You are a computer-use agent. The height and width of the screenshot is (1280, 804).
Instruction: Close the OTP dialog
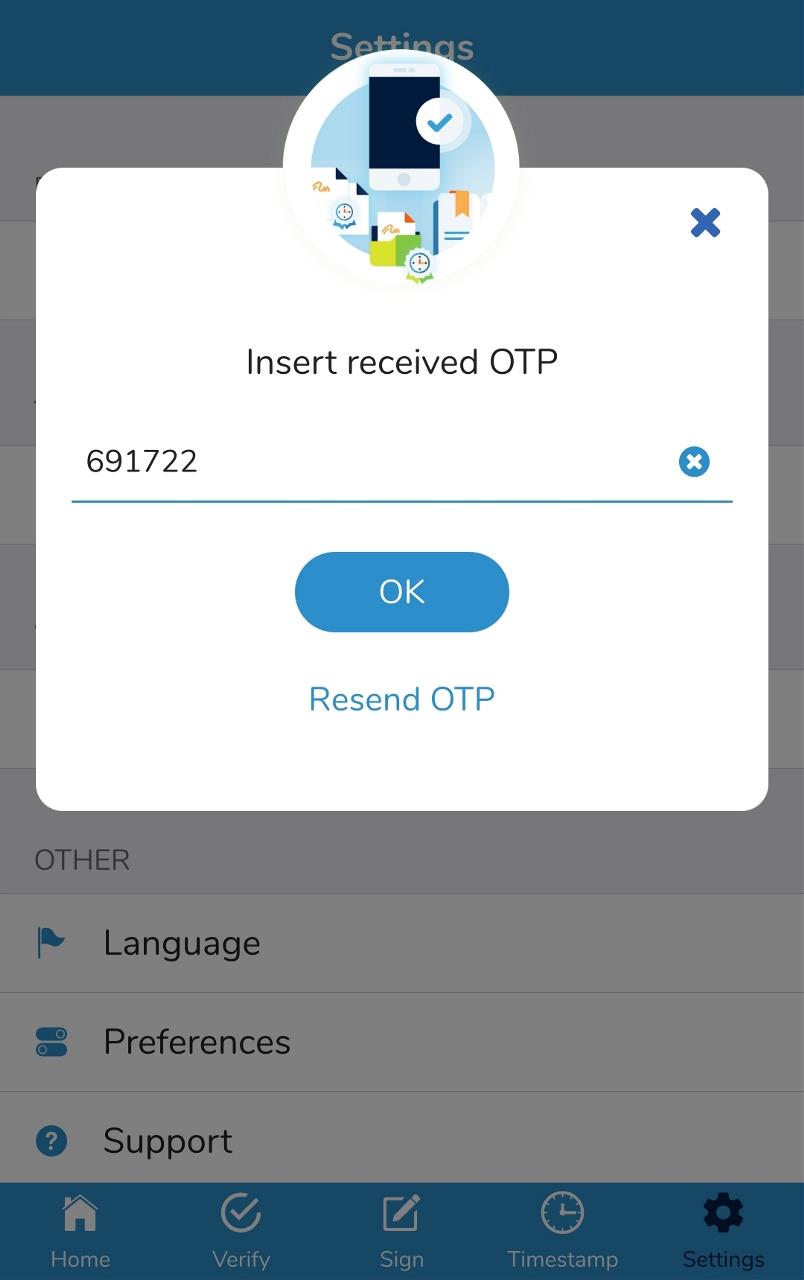point(705,222)
